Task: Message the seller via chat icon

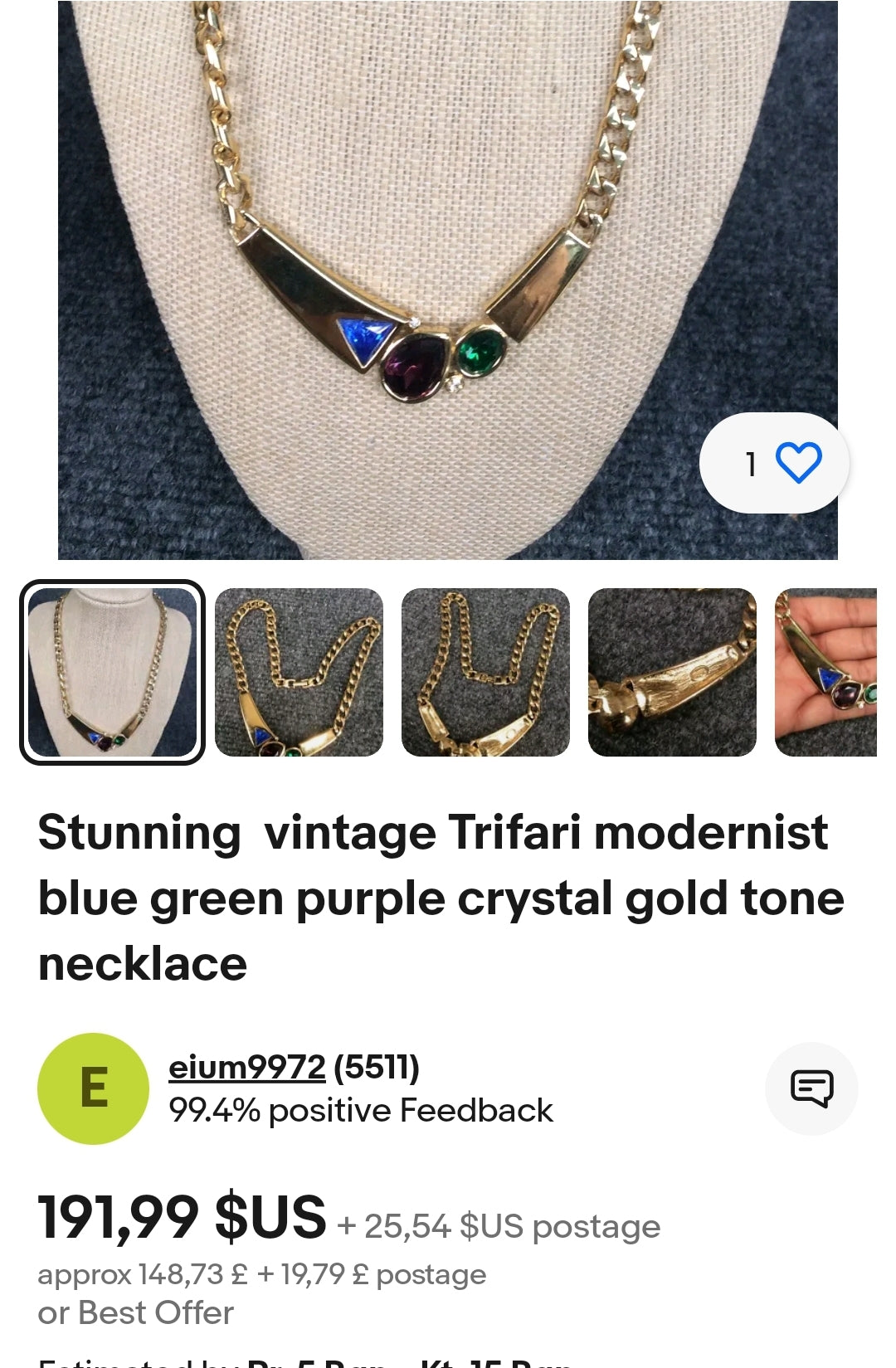Action: click(x=811, y=1088)
